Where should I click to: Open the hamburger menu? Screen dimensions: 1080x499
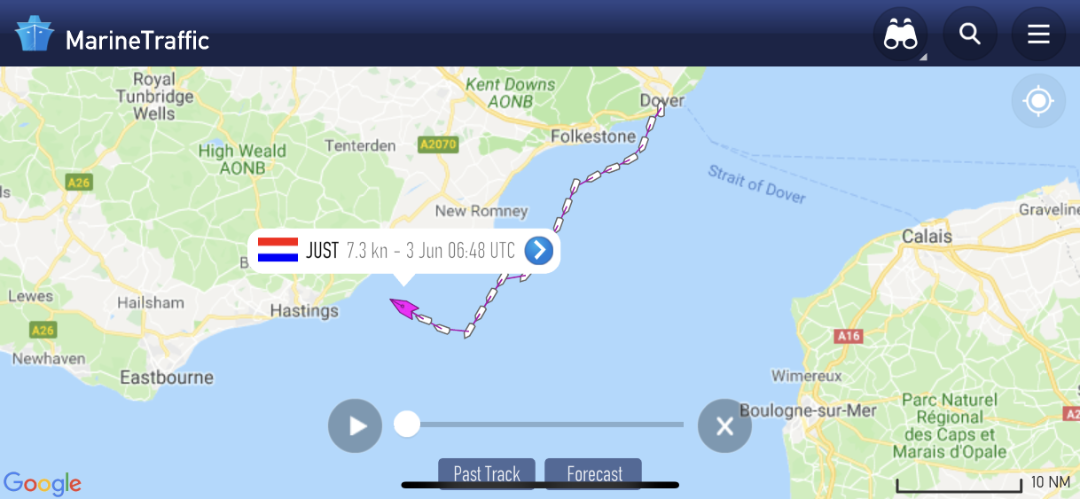pos(1038,34)
